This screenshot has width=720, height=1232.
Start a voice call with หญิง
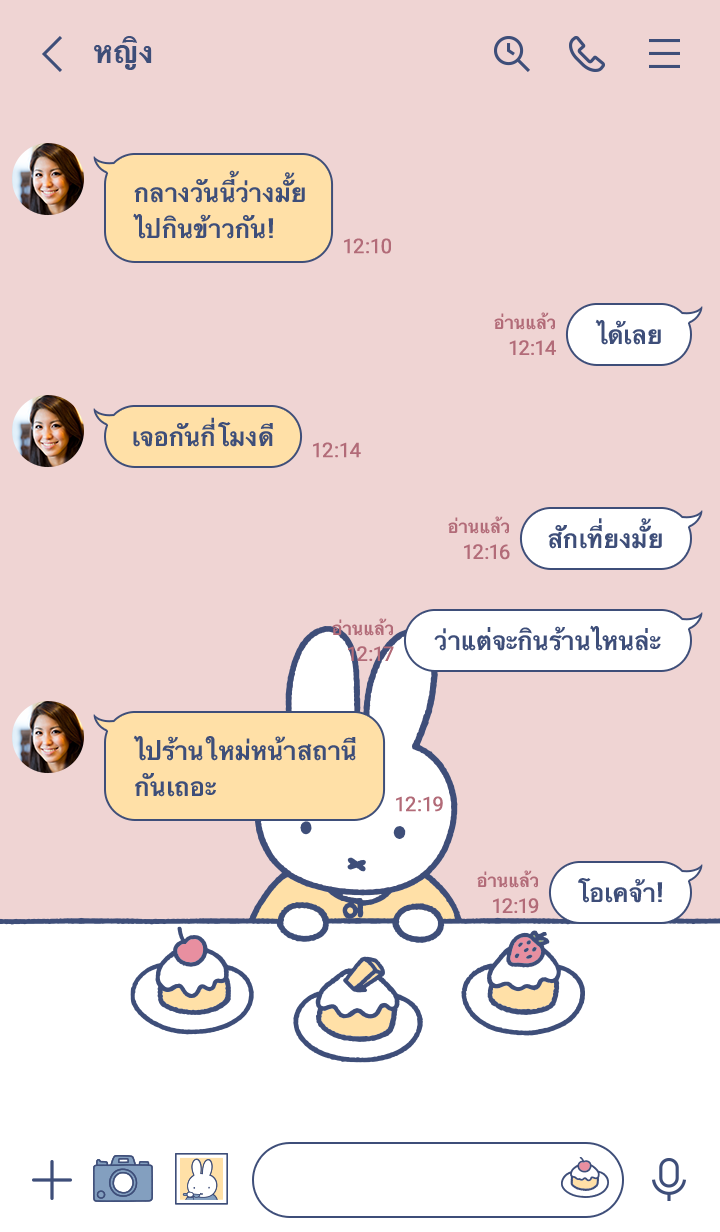pos(587,54)
